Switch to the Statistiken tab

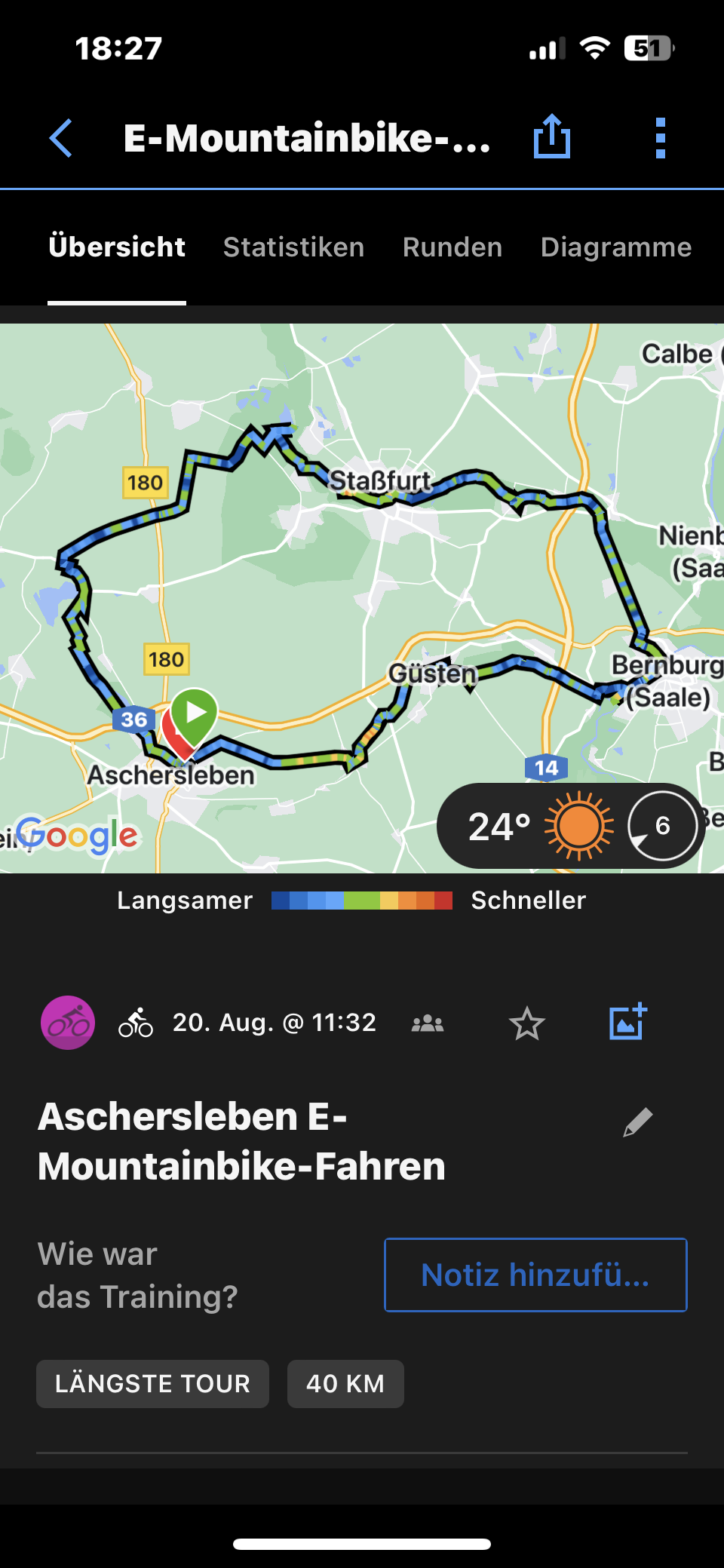[x=293, y=247]
